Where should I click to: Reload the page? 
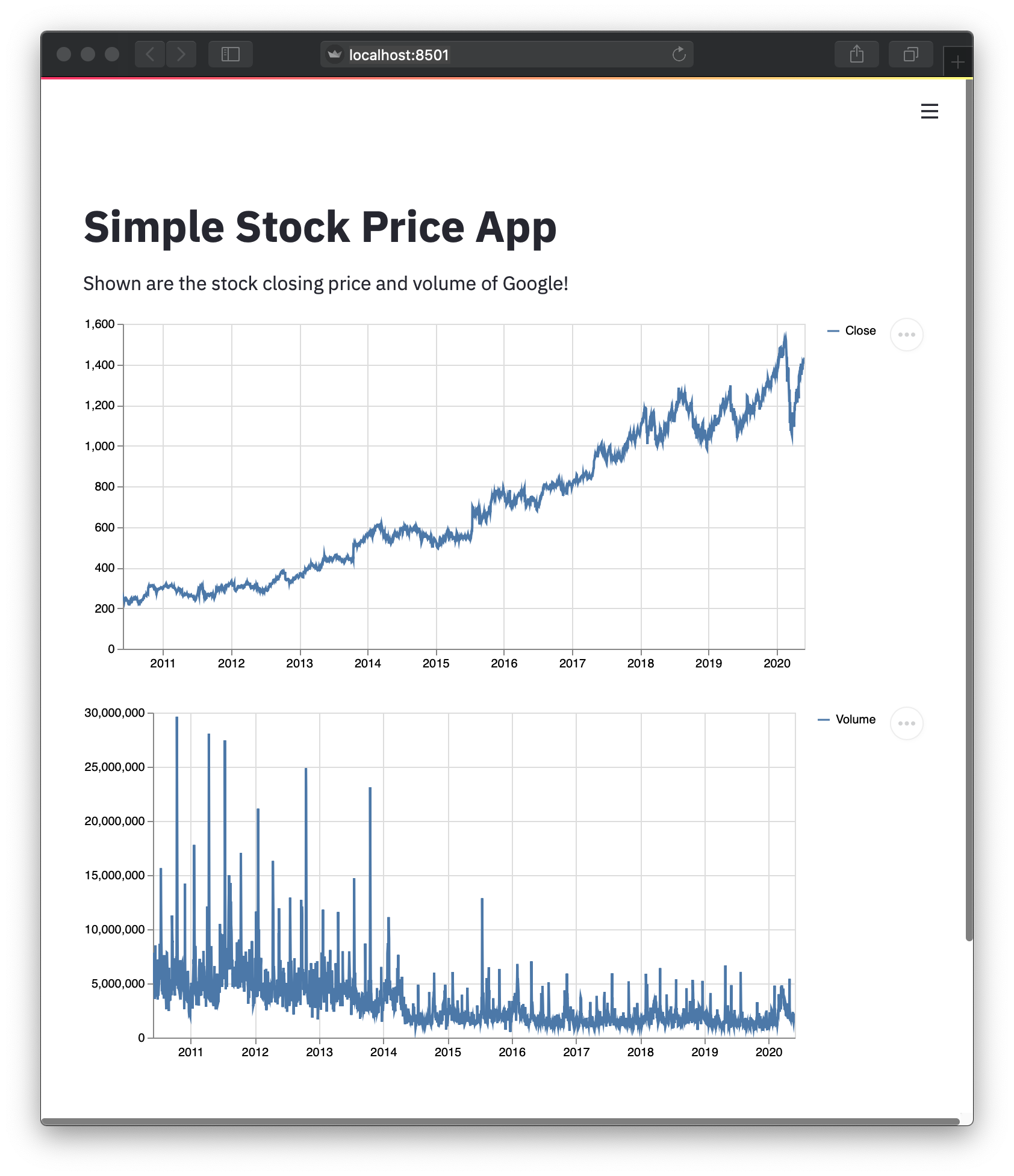679,55
